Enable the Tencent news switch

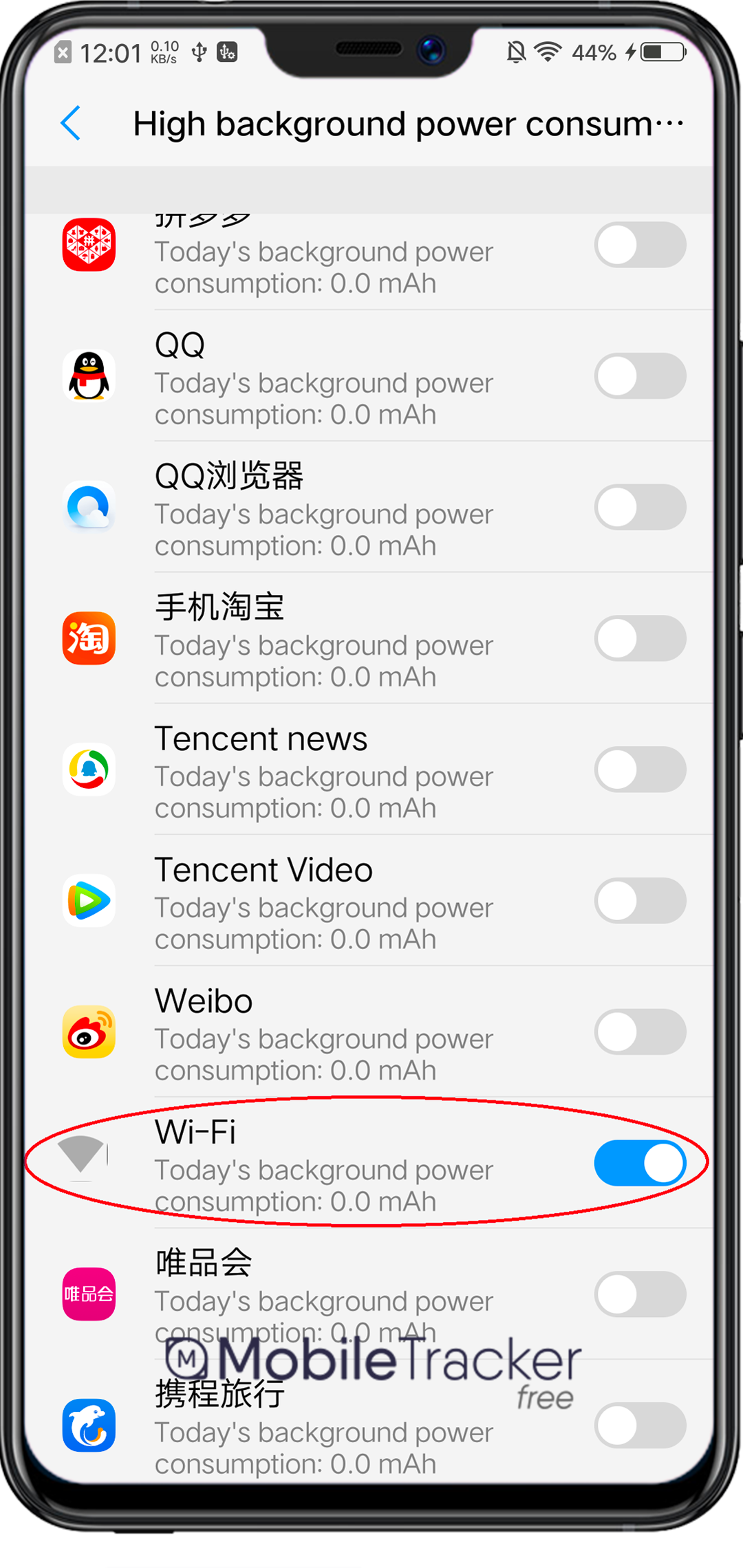pyautogui.click(x=640, y=770)
